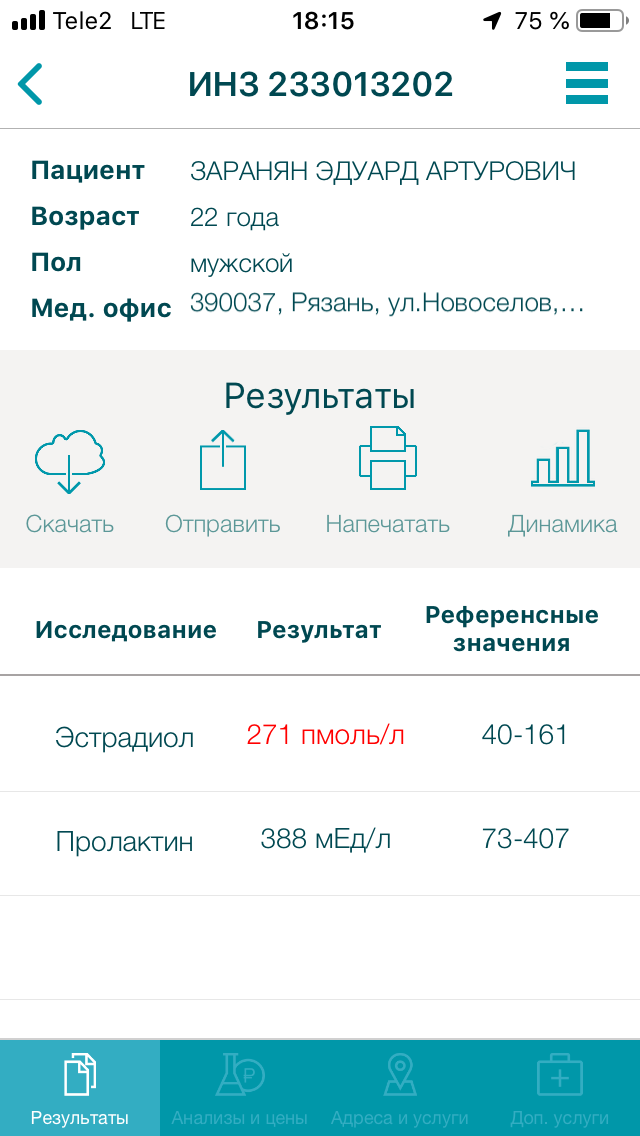Switch to the Результаты tab
The height and width of the screenshot is (1136, 640).
(80, 1088)
